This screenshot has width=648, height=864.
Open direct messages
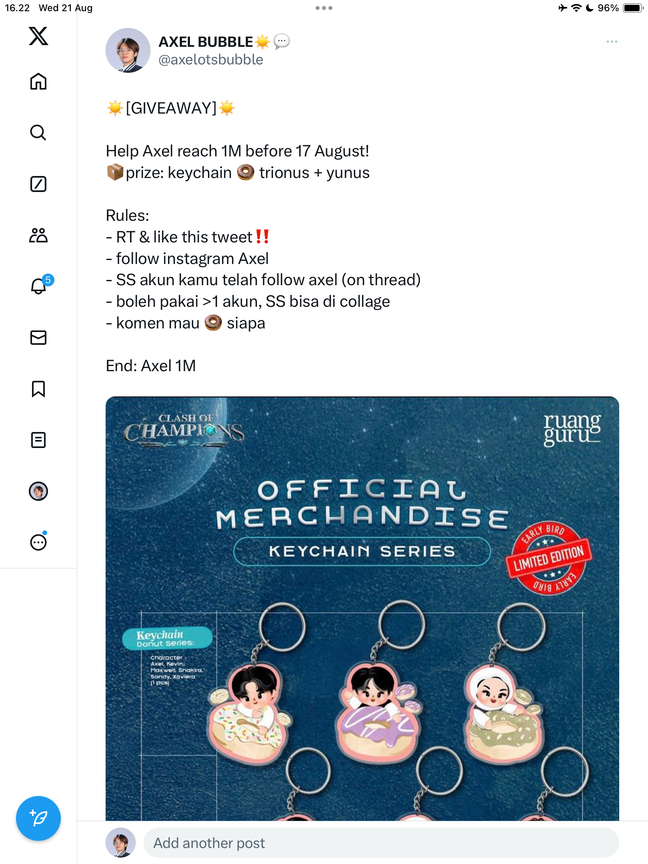pyautogui.click(x=38, y=338)
